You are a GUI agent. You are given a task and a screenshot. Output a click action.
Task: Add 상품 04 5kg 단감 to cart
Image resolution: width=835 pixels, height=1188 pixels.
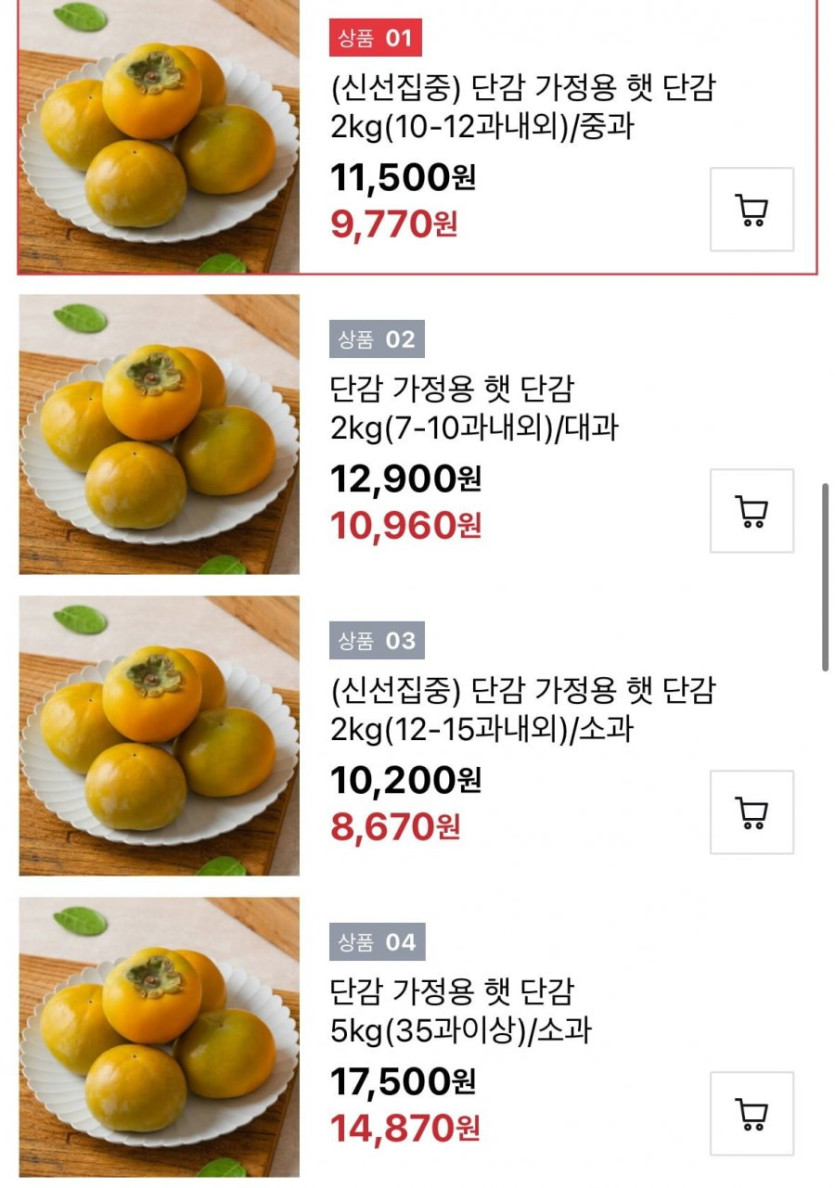pos(751,1113)
